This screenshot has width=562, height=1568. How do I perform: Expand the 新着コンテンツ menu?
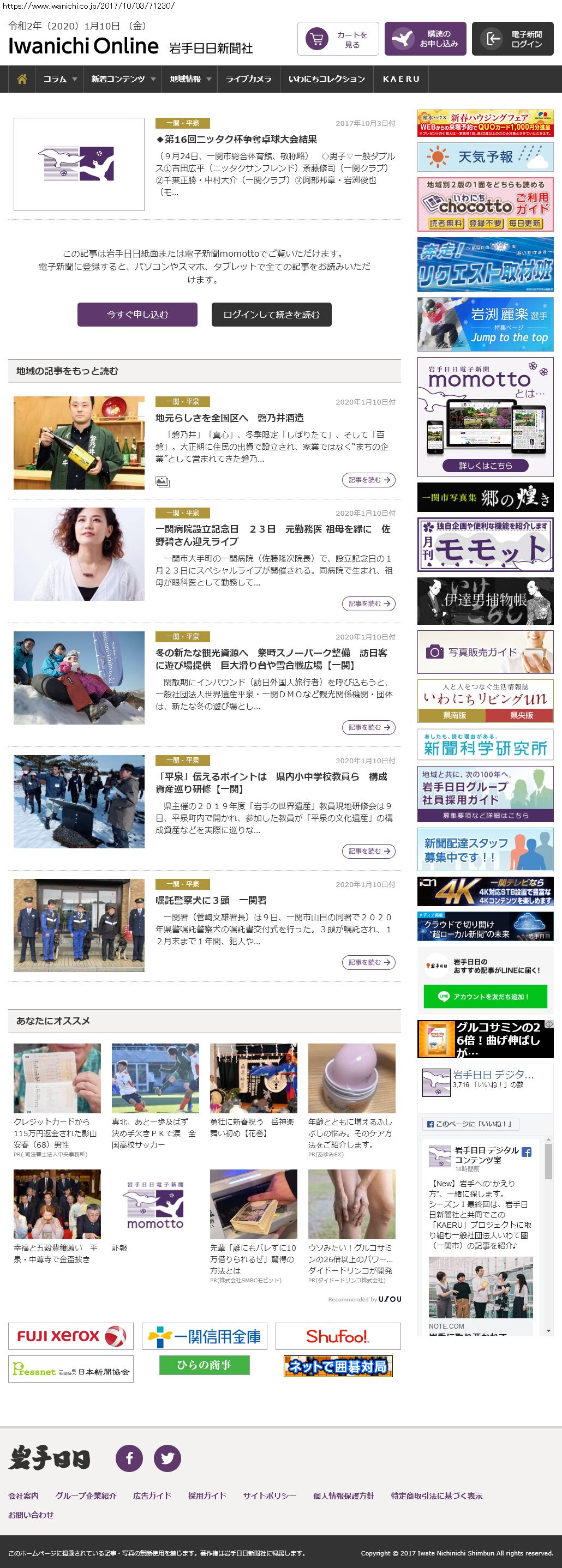pos(123,79)
